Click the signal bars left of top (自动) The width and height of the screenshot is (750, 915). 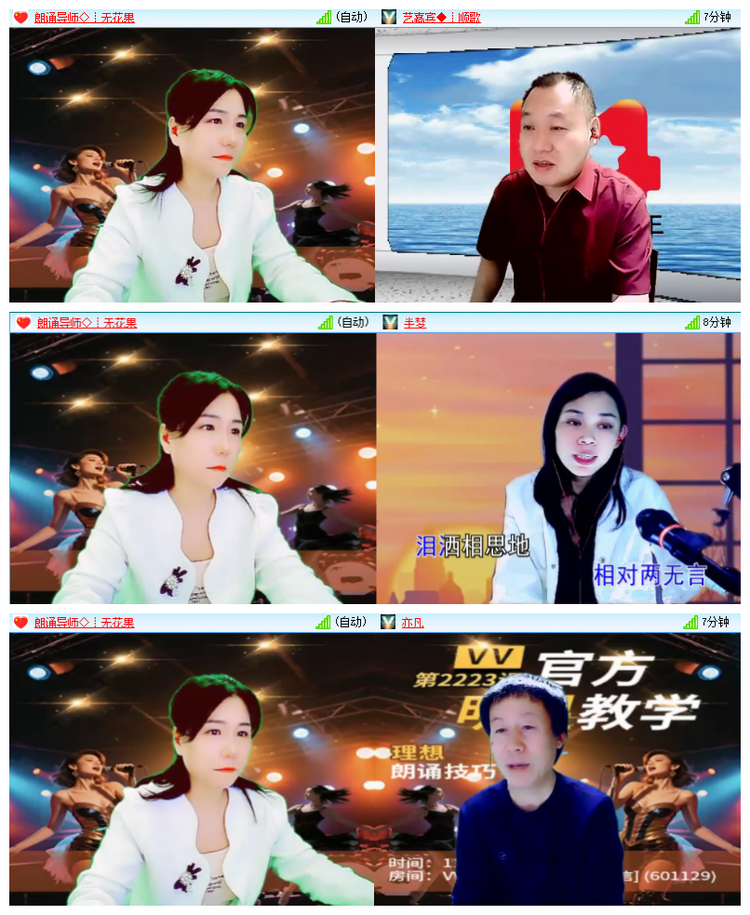(323, 16)
